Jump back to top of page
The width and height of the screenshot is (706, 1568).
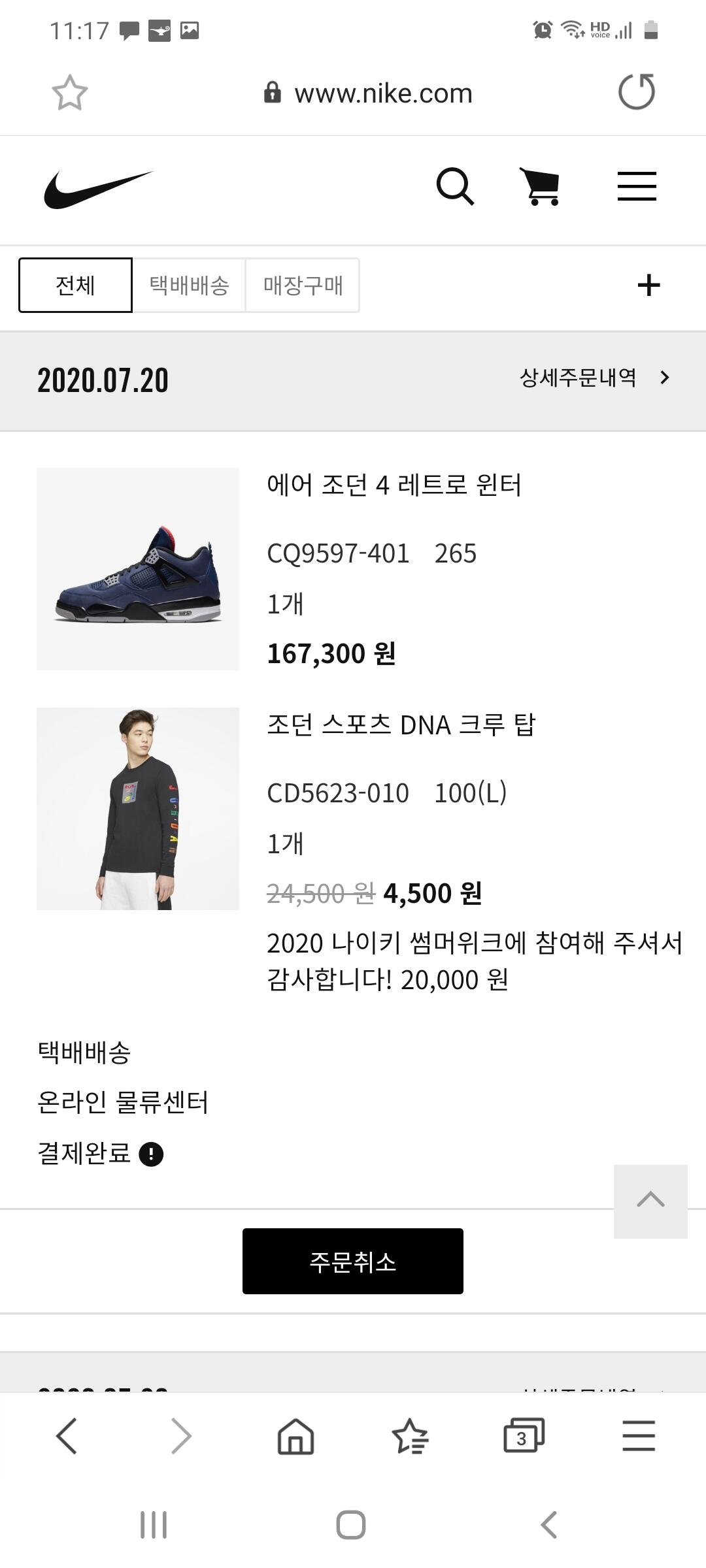pos(650,1201)
